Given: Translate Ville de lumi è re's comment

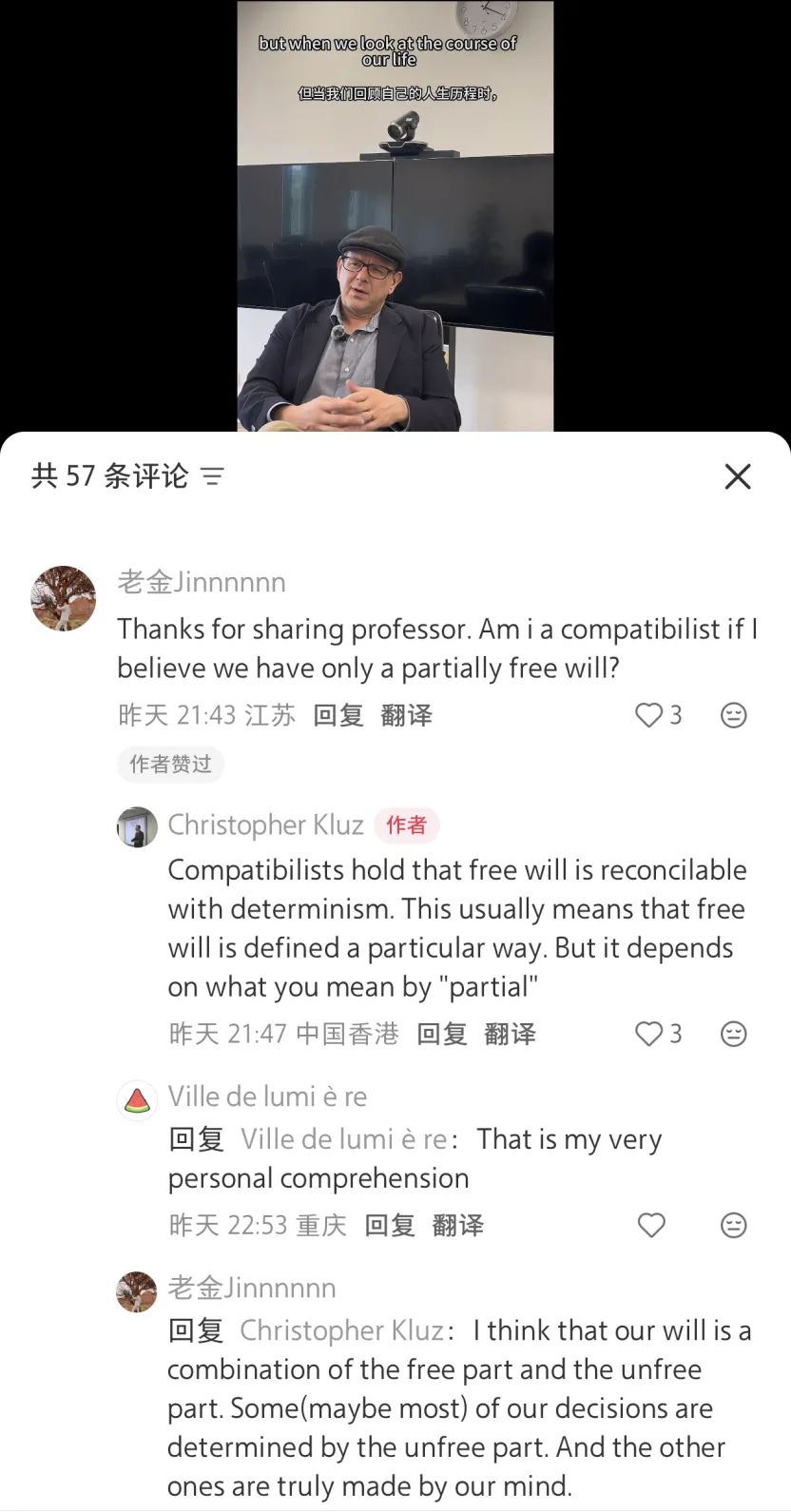Looking at the screenshot, I should click(458, 1225).
